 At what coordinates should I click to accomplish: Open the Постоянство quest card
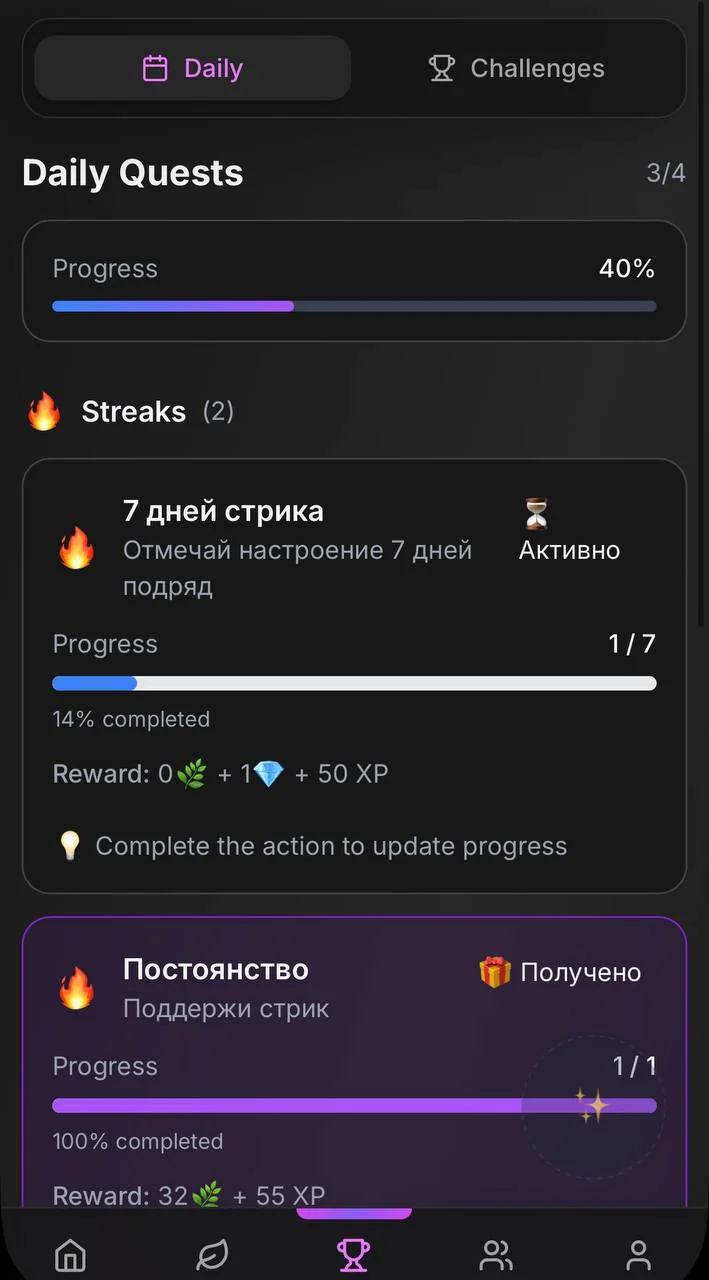pyautogui.click(x=354, y=1062)
